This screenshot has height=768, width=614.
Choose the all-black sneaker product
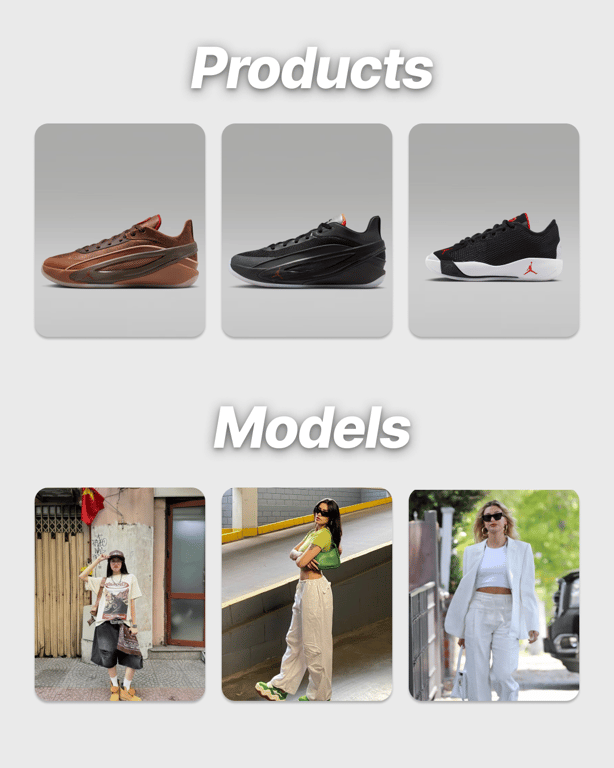click(307, 231)
